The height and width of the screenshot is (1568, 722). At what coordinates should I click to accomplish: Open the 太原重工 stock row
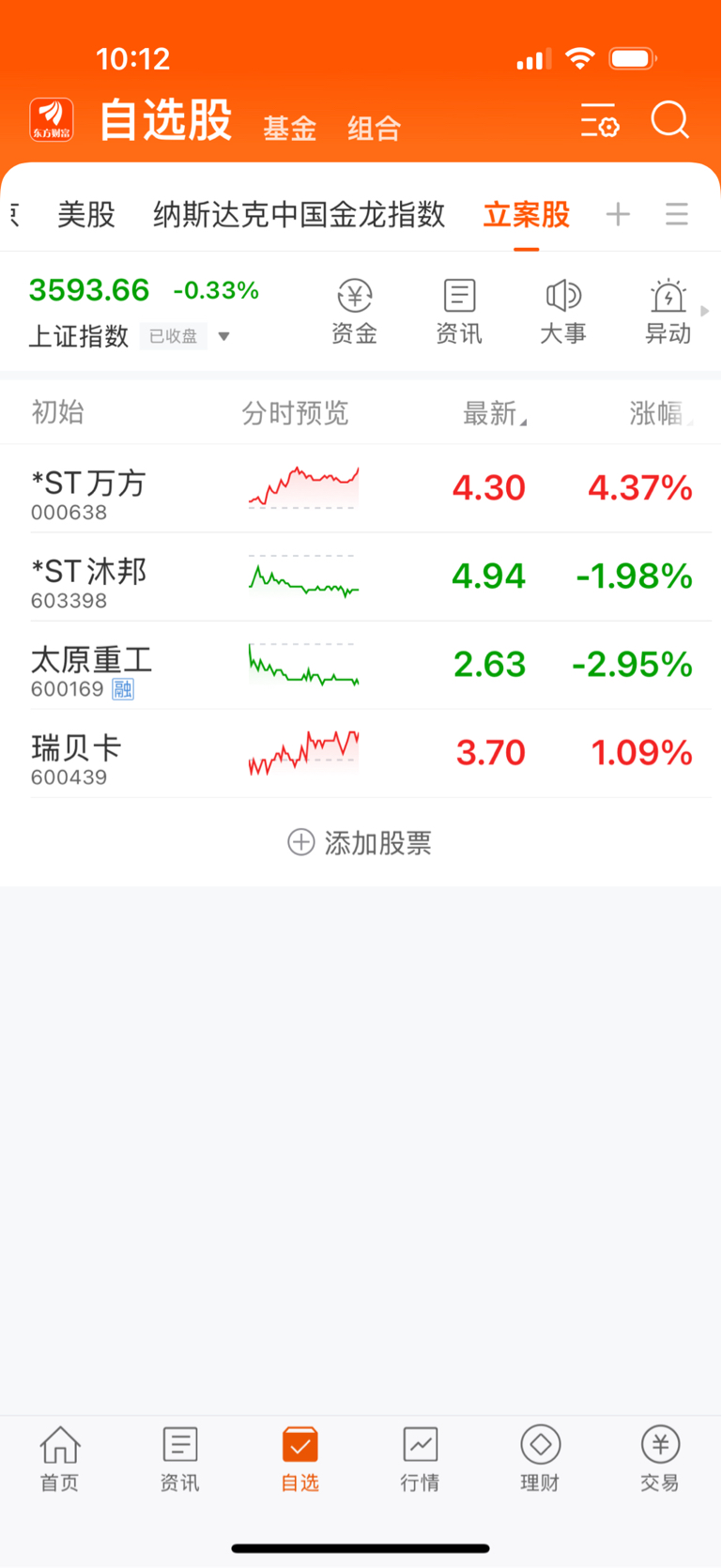tap(361, 666)
